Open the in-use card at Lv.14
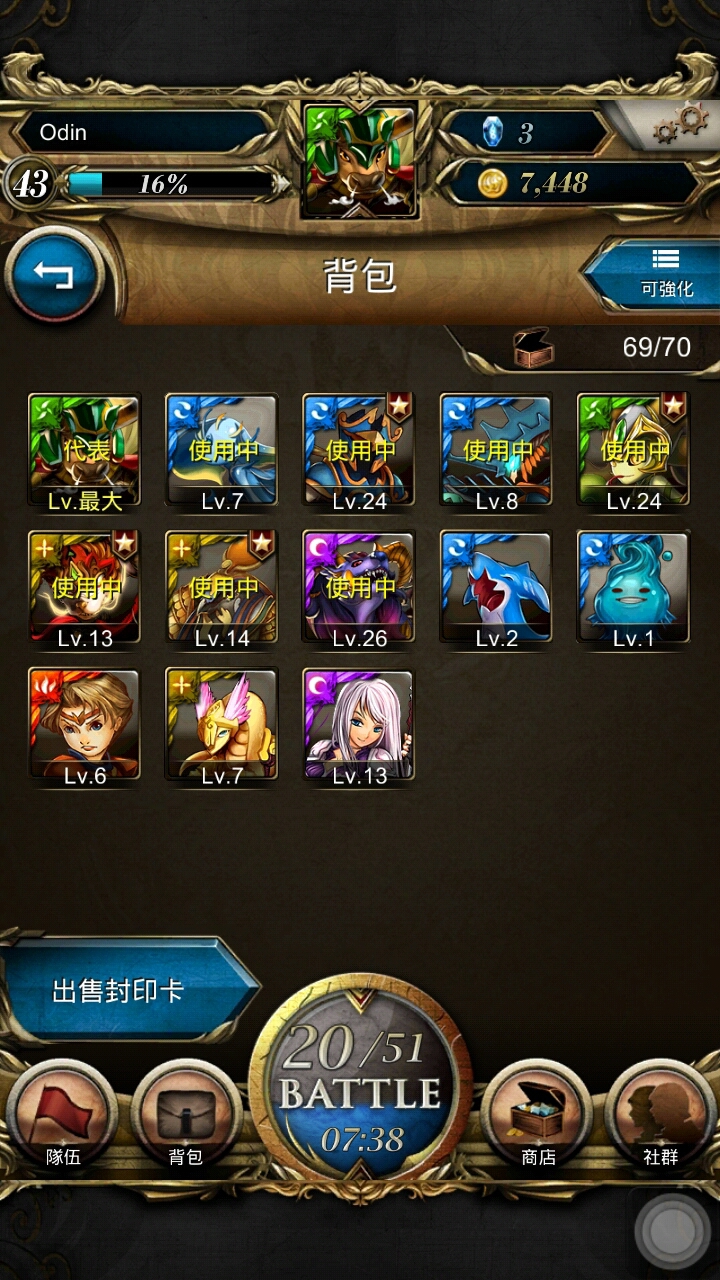Viewport: 720px width, 1280px height. pos(222,588)
